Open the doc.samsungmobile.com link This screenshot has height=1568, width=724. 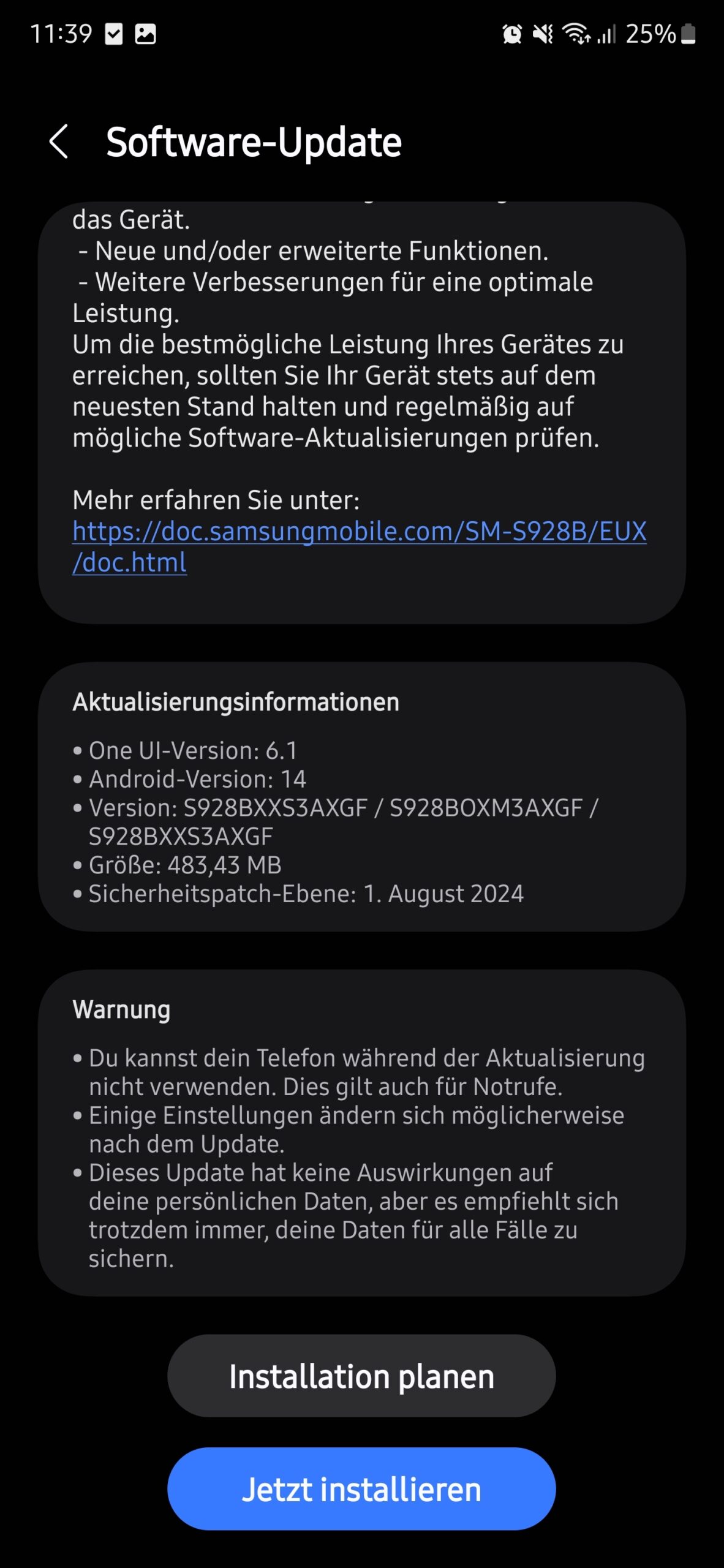pos(359,532)
